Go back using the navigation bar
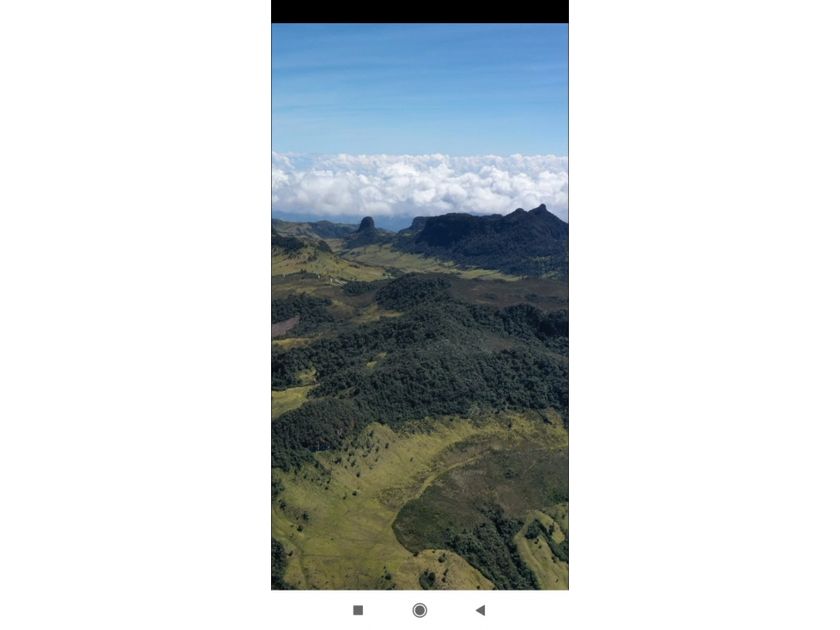The height and width of the screenshot is (630, 840). (480, 610)
